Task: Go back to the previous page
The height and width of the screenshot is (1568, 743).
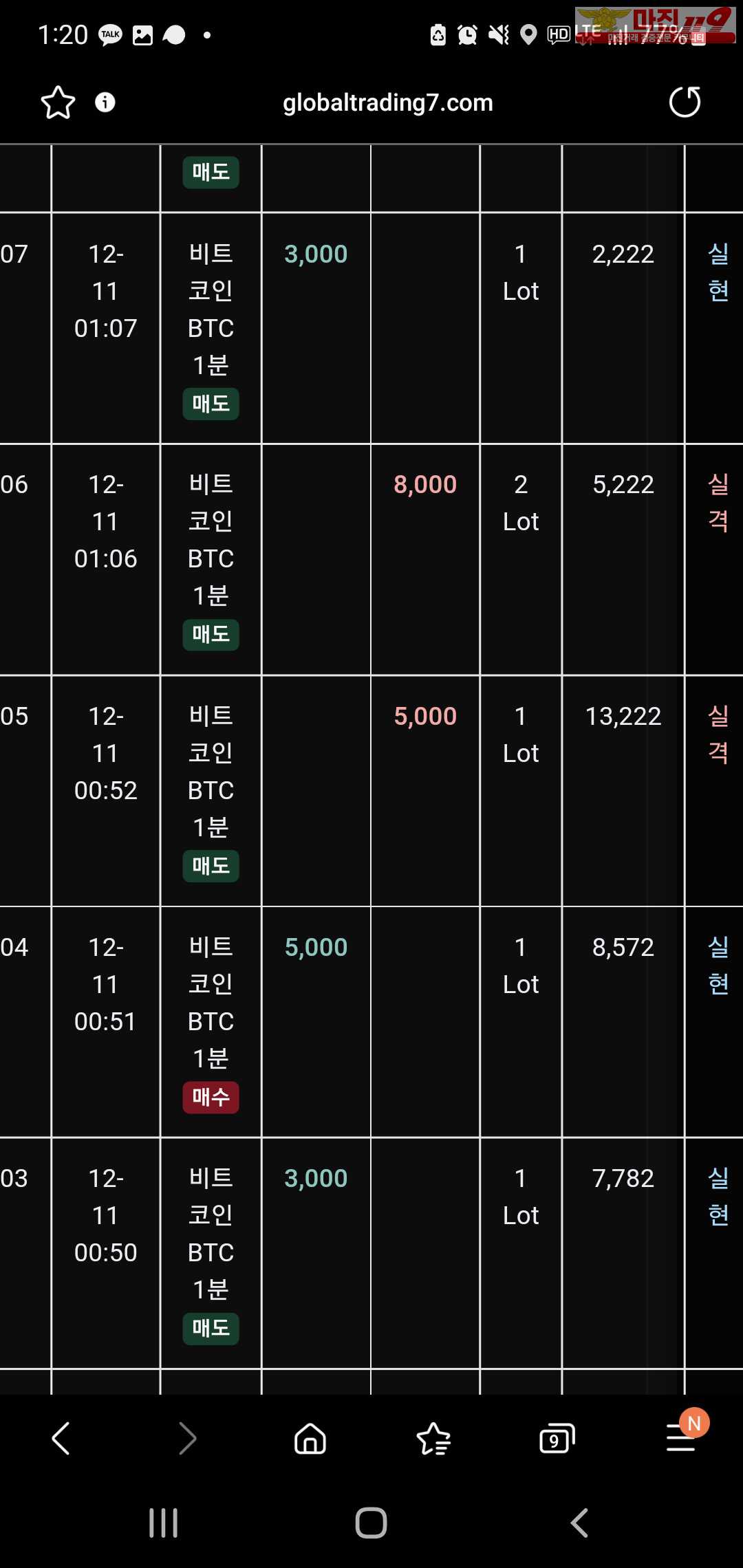Action: (61, 1438)
